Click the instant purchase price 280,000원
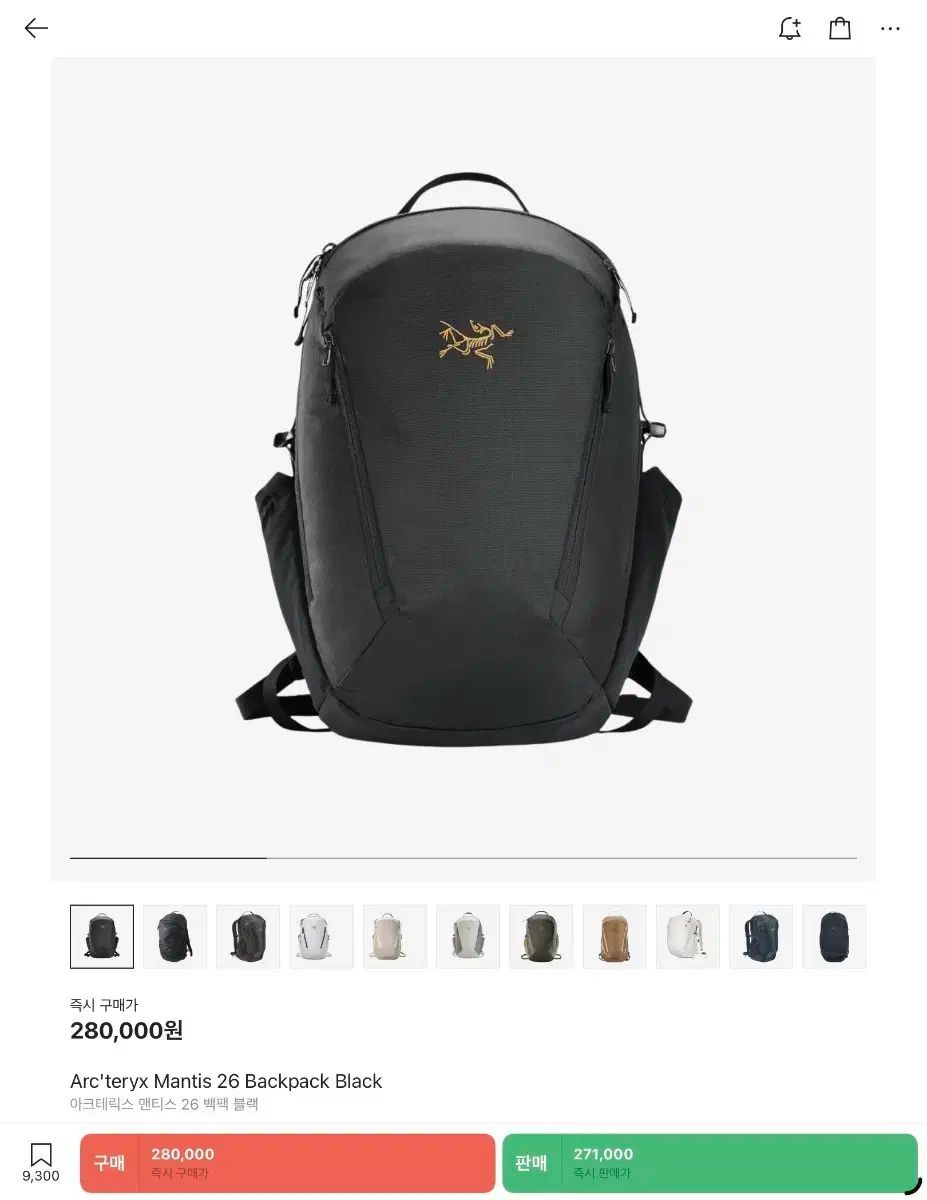The image size is (927, 1200). [126, 1030]
